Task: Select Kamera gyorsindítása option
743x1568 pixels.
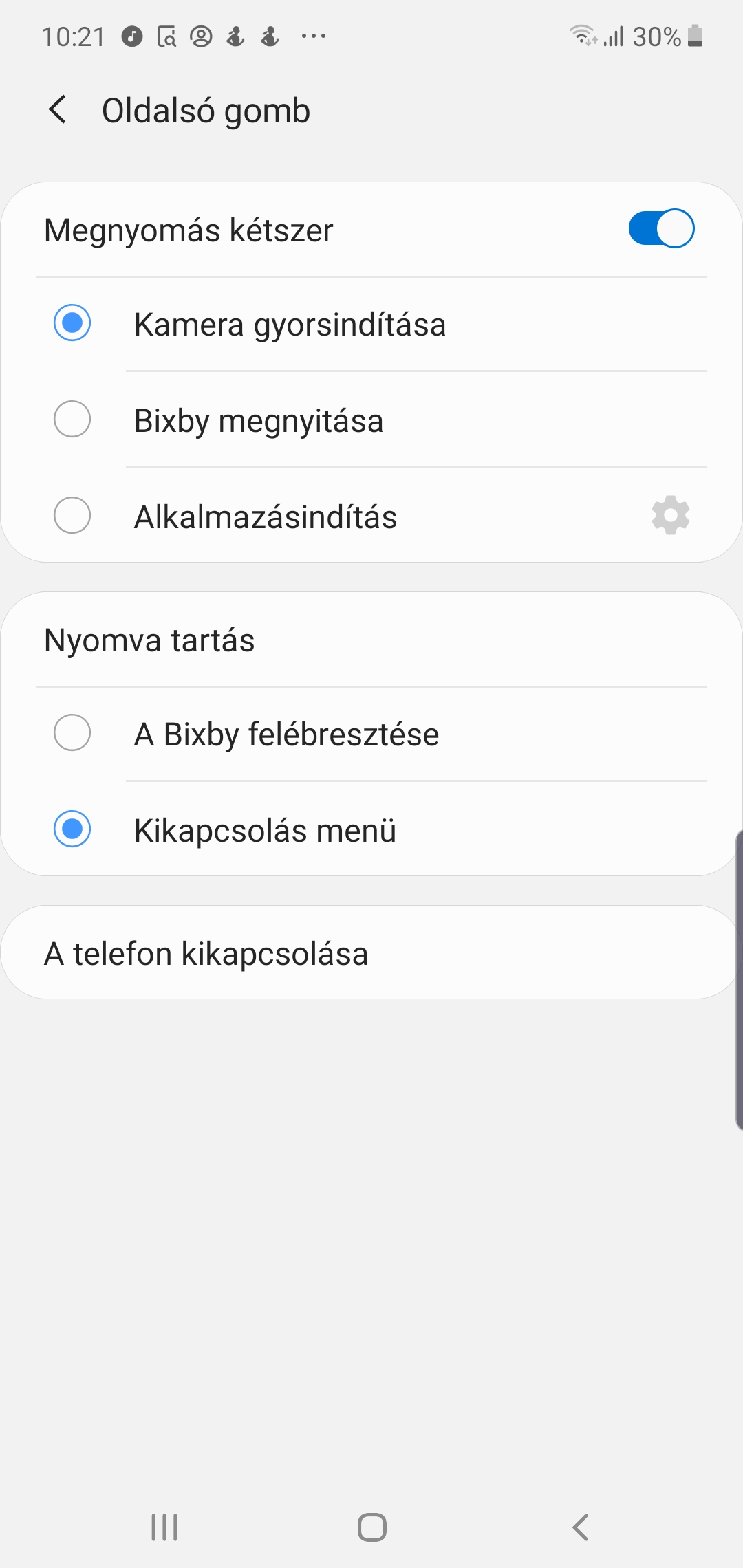Action: coord(72,323)
